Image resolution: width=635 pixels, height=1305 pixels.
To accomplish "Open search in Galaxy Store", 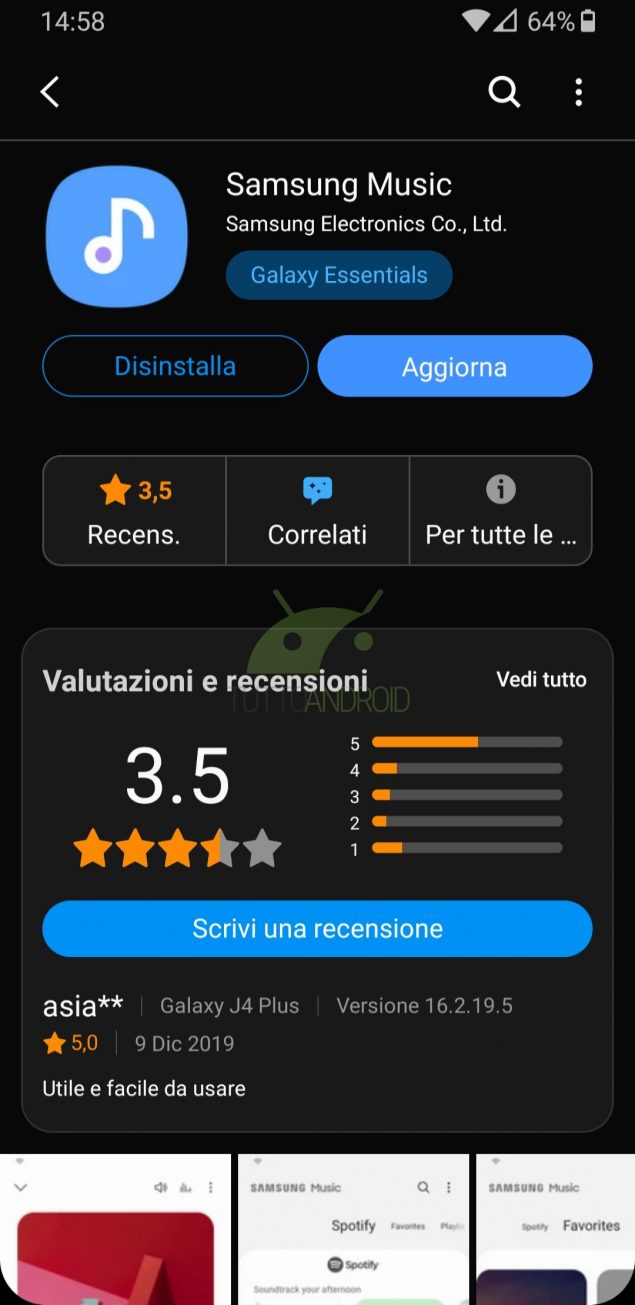I will coord(504,92).
